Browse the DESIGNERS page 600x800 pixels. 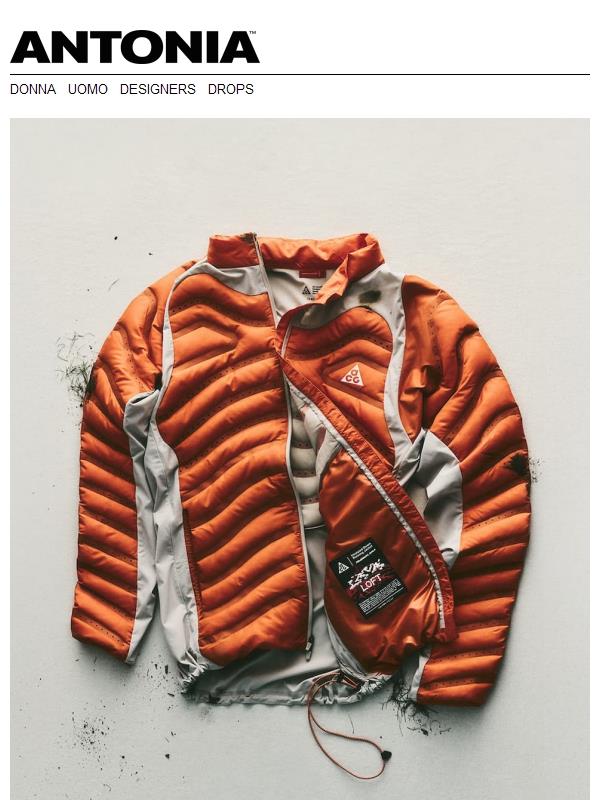click(x=157, y=89)
